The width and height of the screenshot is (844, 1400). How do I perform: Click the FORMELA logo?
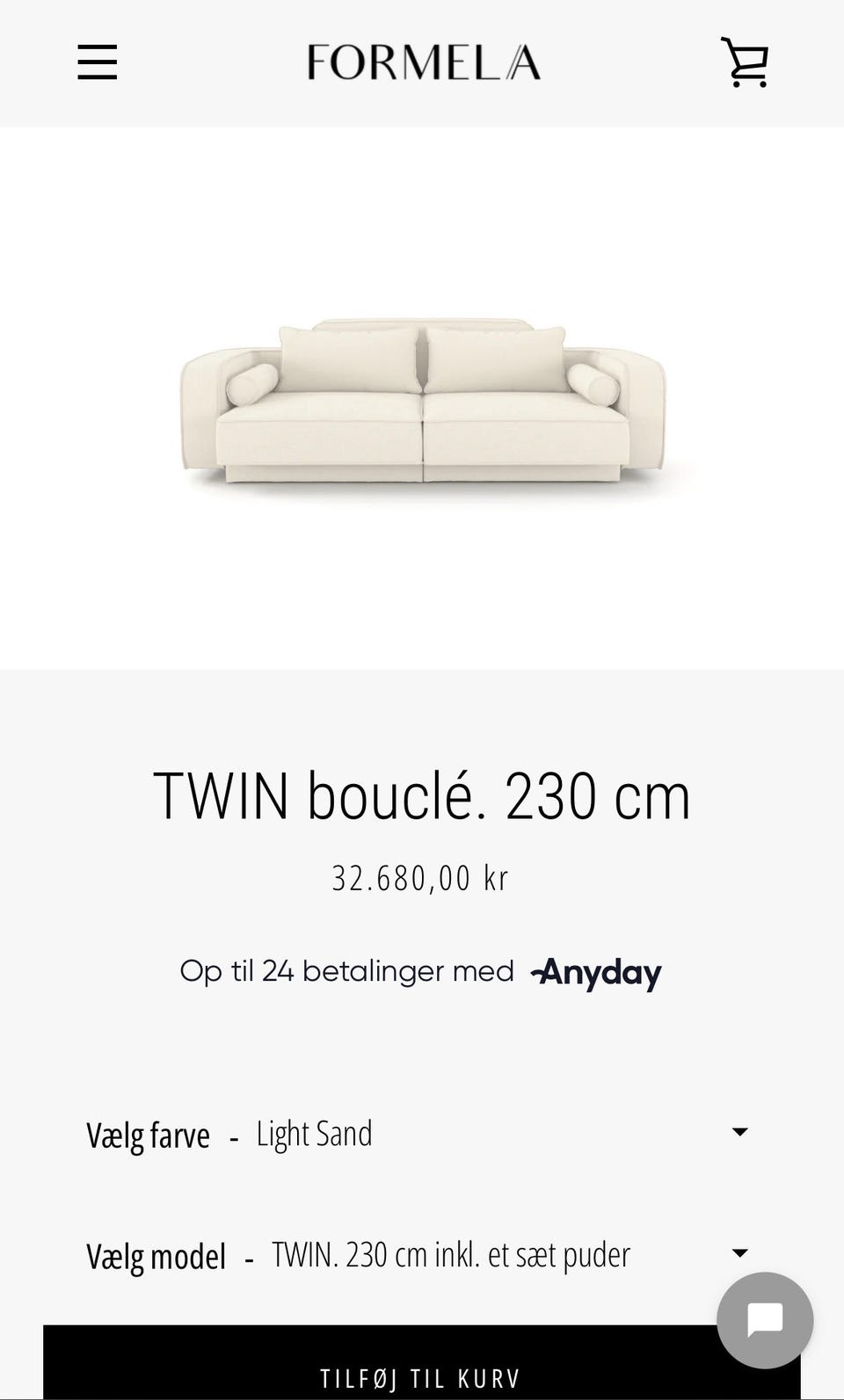pos(422,62)
